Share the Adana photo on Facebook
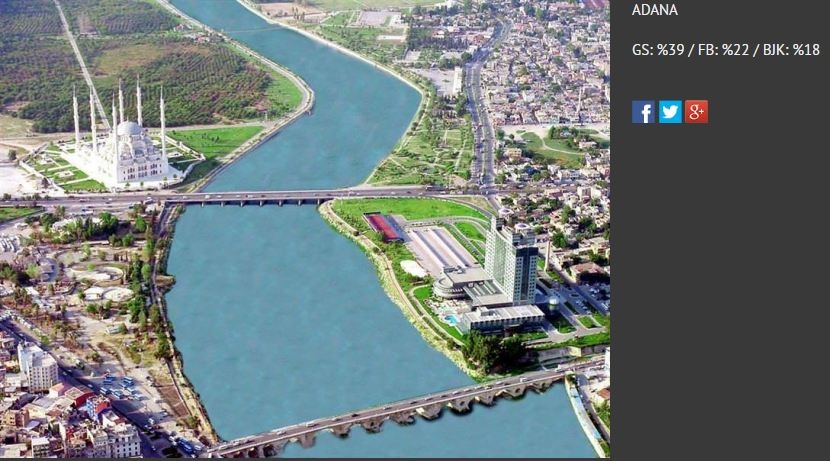 643,112
